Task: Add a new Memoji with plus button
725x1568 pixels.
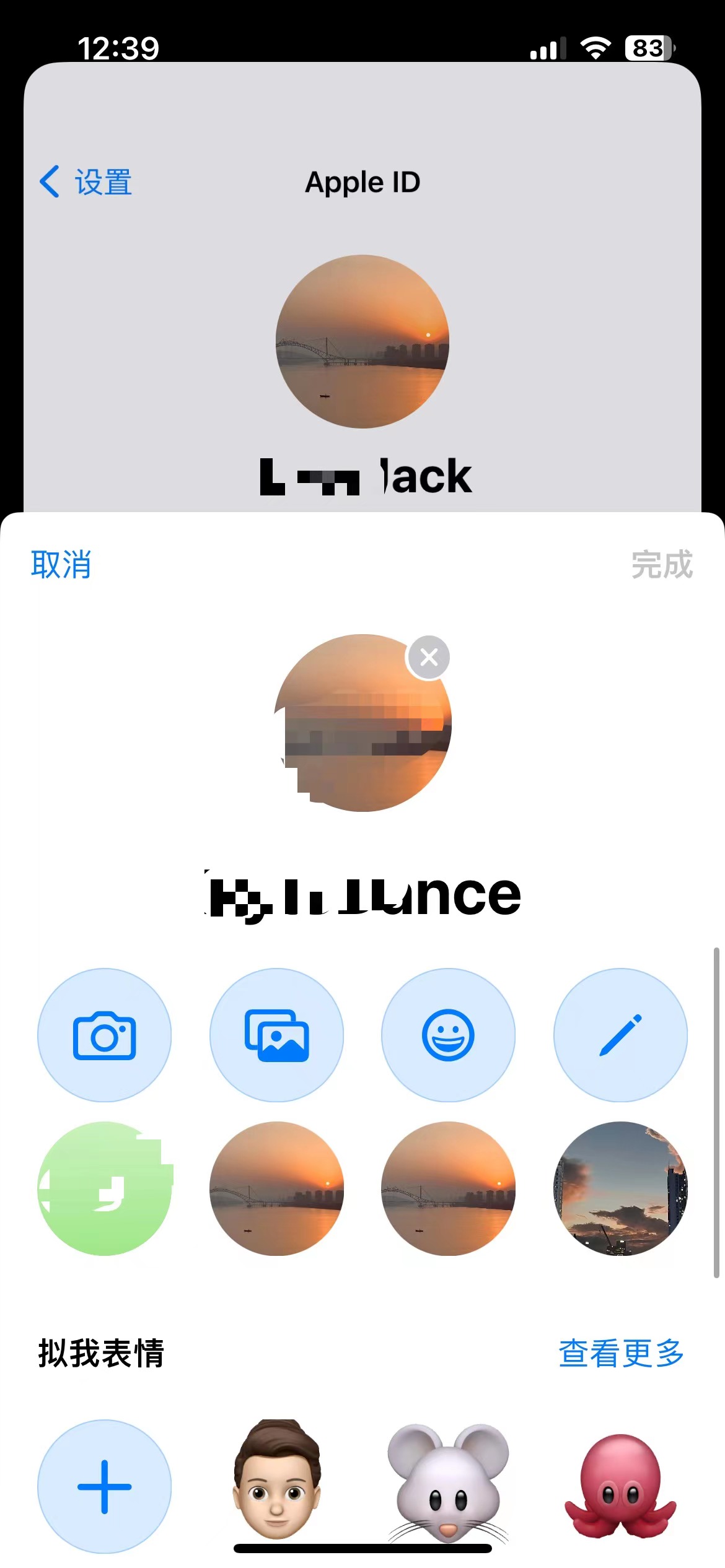Action: click(x=104, y=1487)
